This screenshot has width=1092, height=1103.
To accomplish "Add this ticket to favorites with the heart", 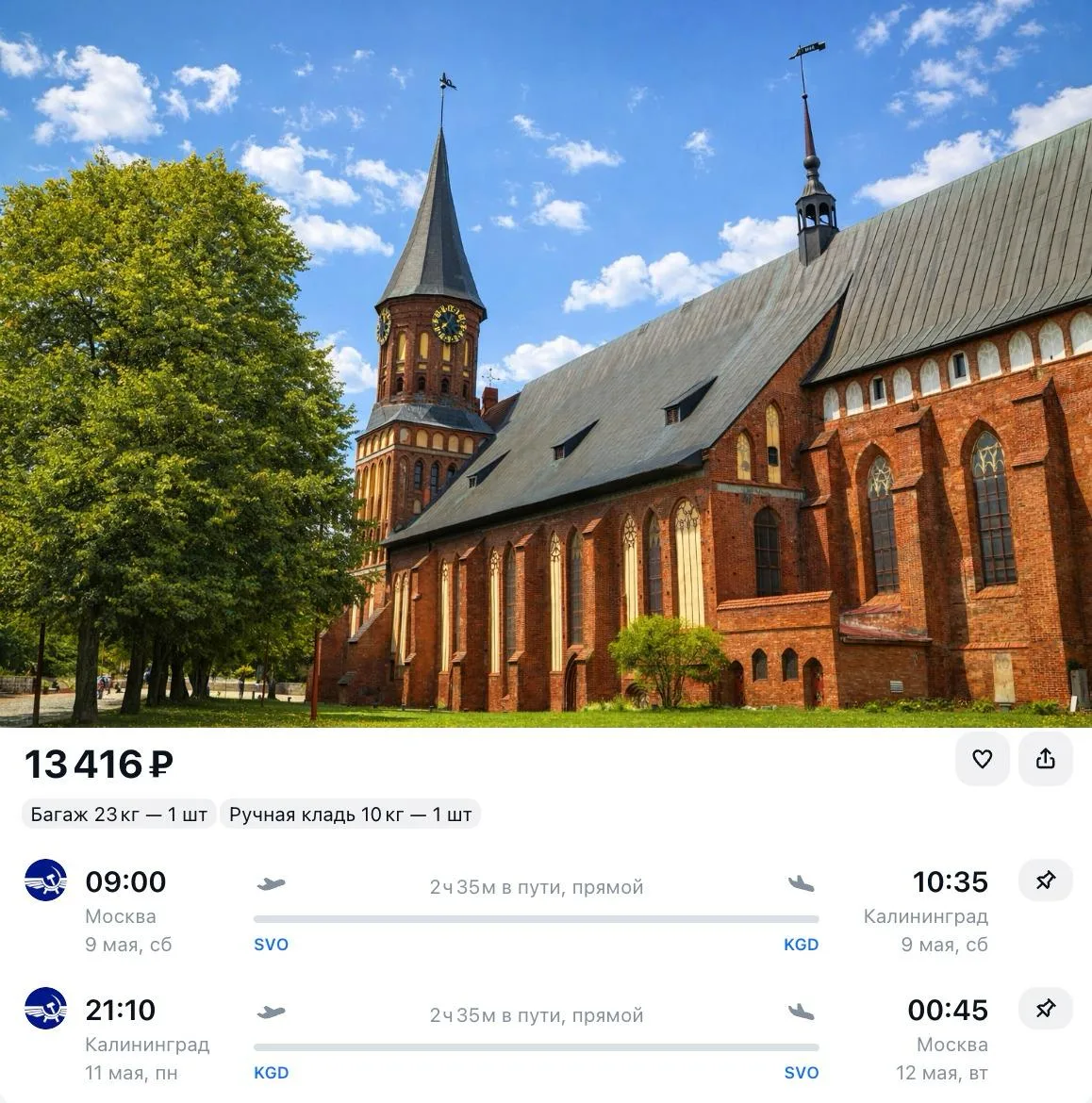I will click(x=982, y=759).
